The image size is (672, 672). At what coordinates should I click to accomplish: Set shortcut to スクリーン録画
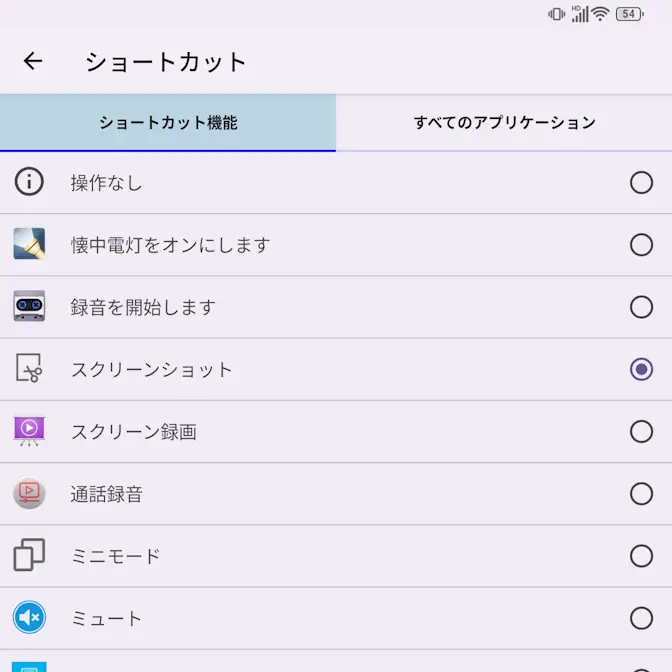tap(641, 431)
